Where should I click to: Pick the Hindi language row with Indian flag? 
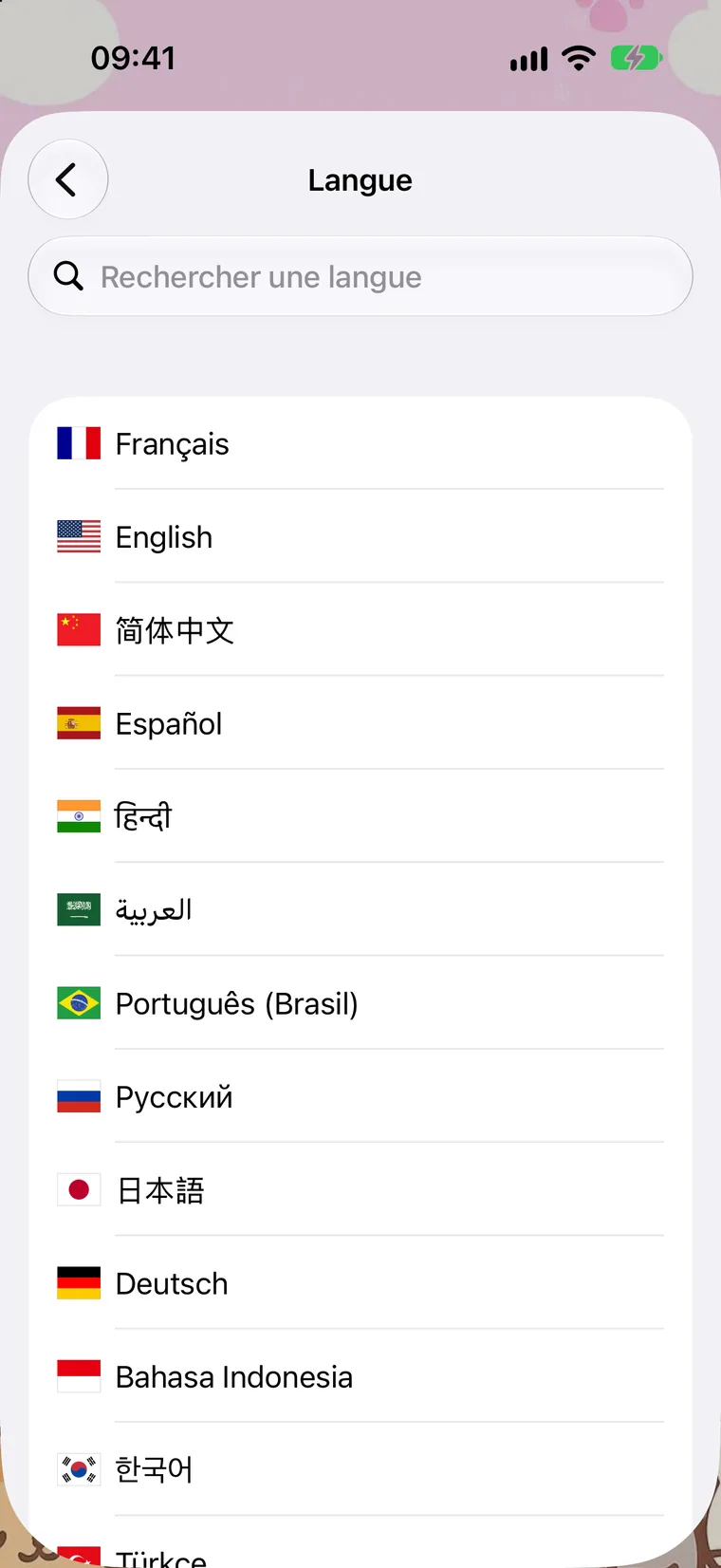click(x=360, y=816)
